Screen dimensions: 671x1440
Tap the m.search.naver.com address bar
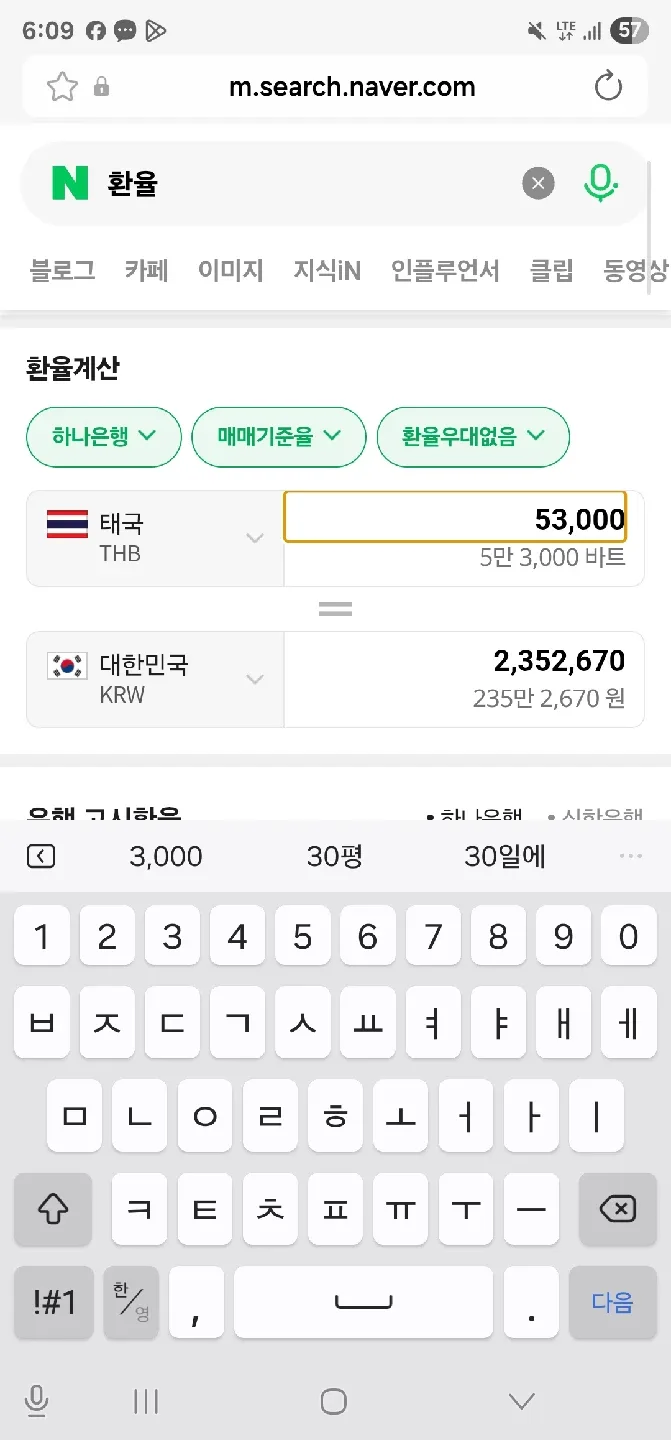coord(352,87)
